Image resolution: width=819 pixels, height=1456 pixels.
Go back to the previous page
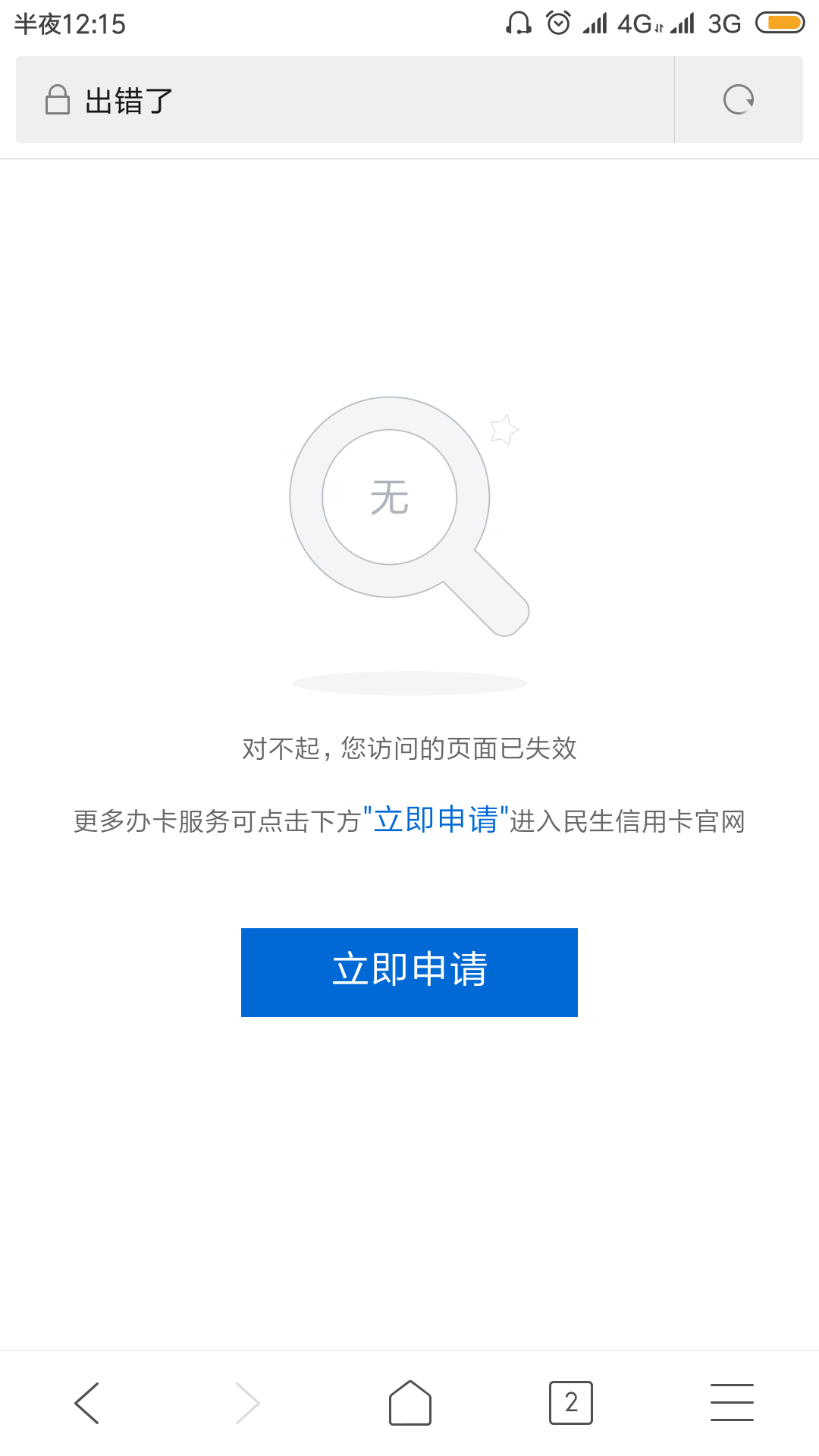click(x=86, y=1403)
